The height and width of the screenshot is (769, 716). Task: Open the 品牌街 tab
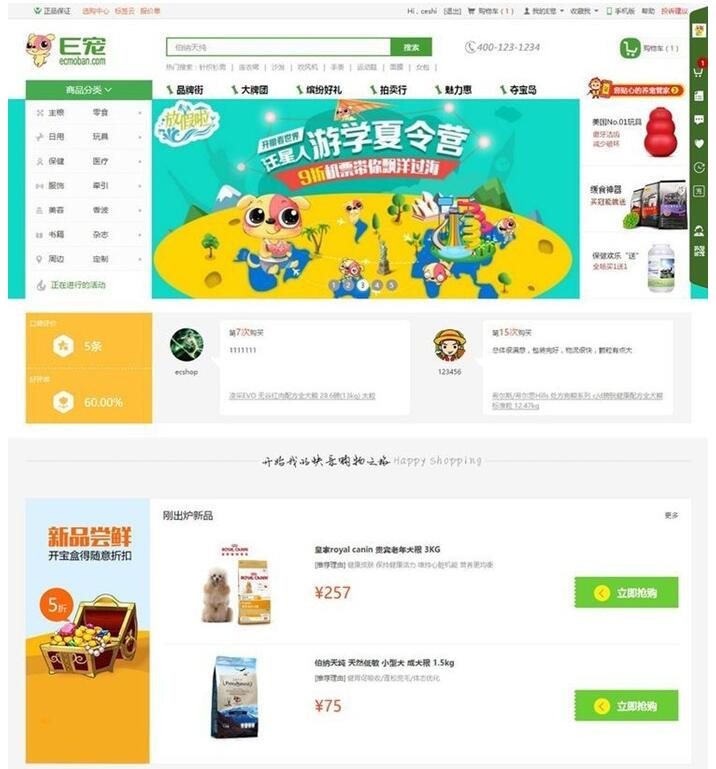tap(183, 90)
